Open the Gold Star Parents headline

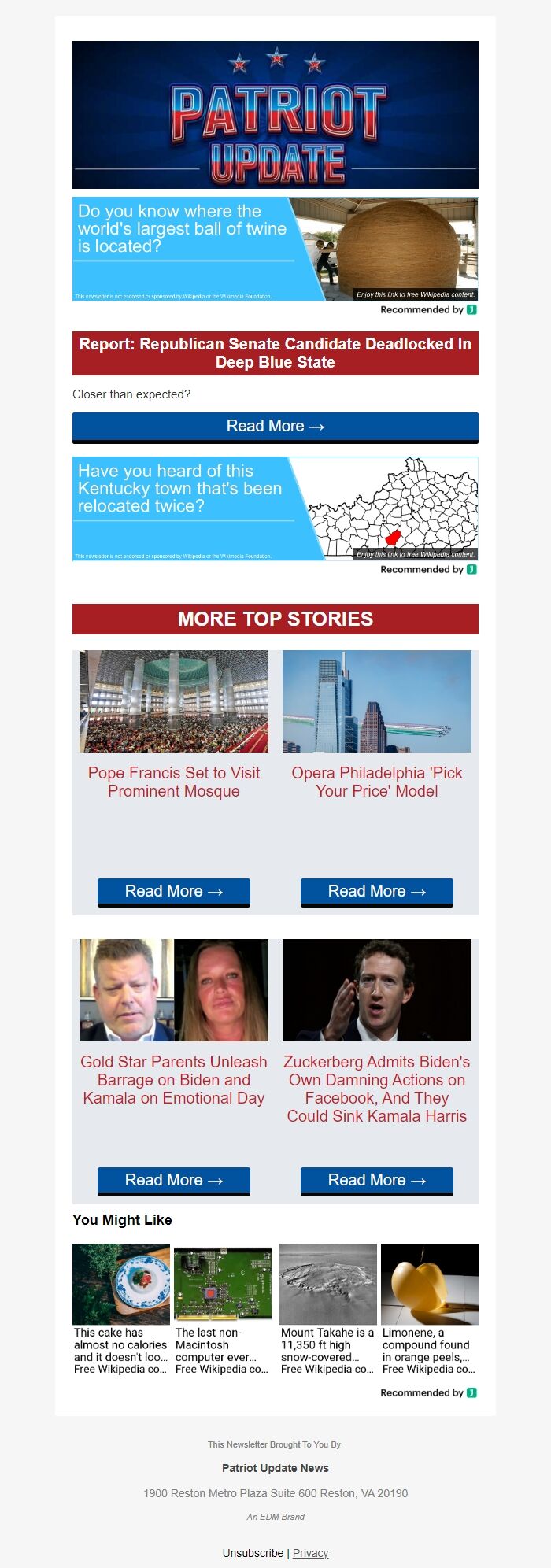click(173, 1080)
